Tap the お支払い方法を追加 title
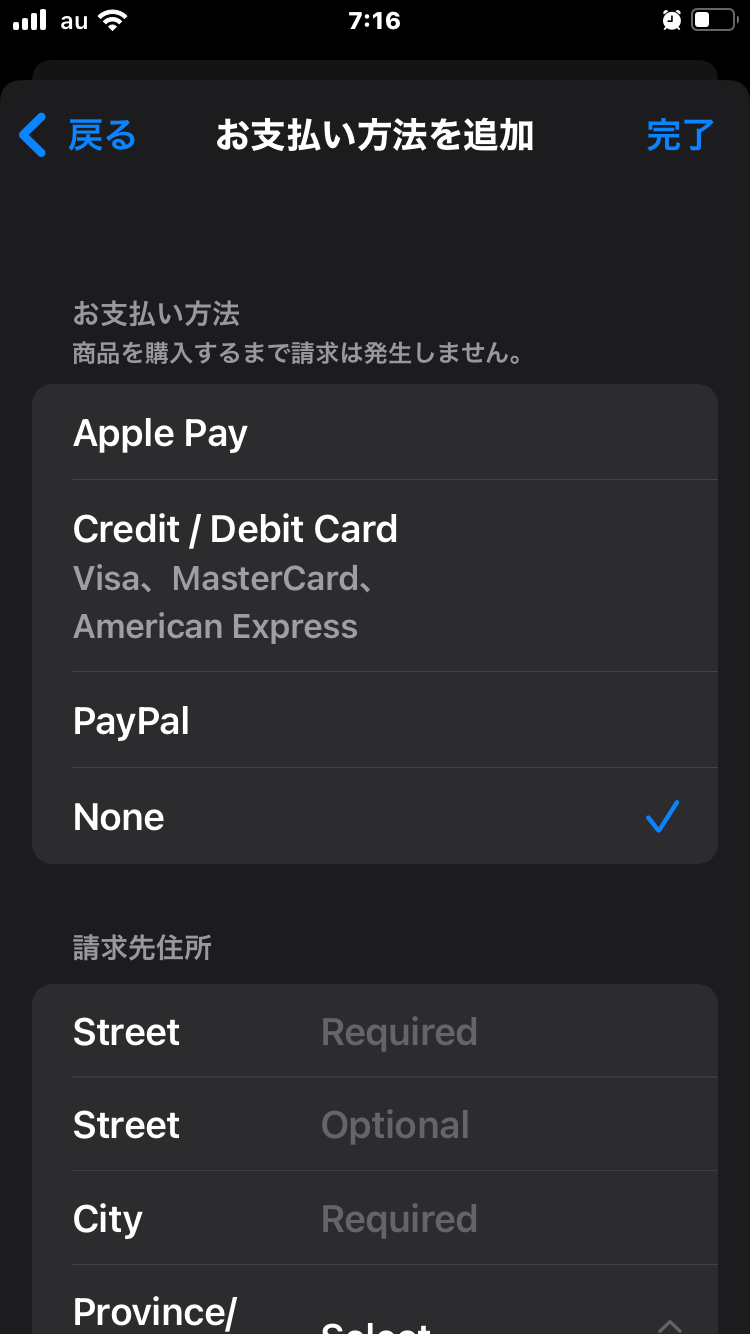The width and height of the screenshot is (750, 1334). pyautogui.click(x=375, y=135)
